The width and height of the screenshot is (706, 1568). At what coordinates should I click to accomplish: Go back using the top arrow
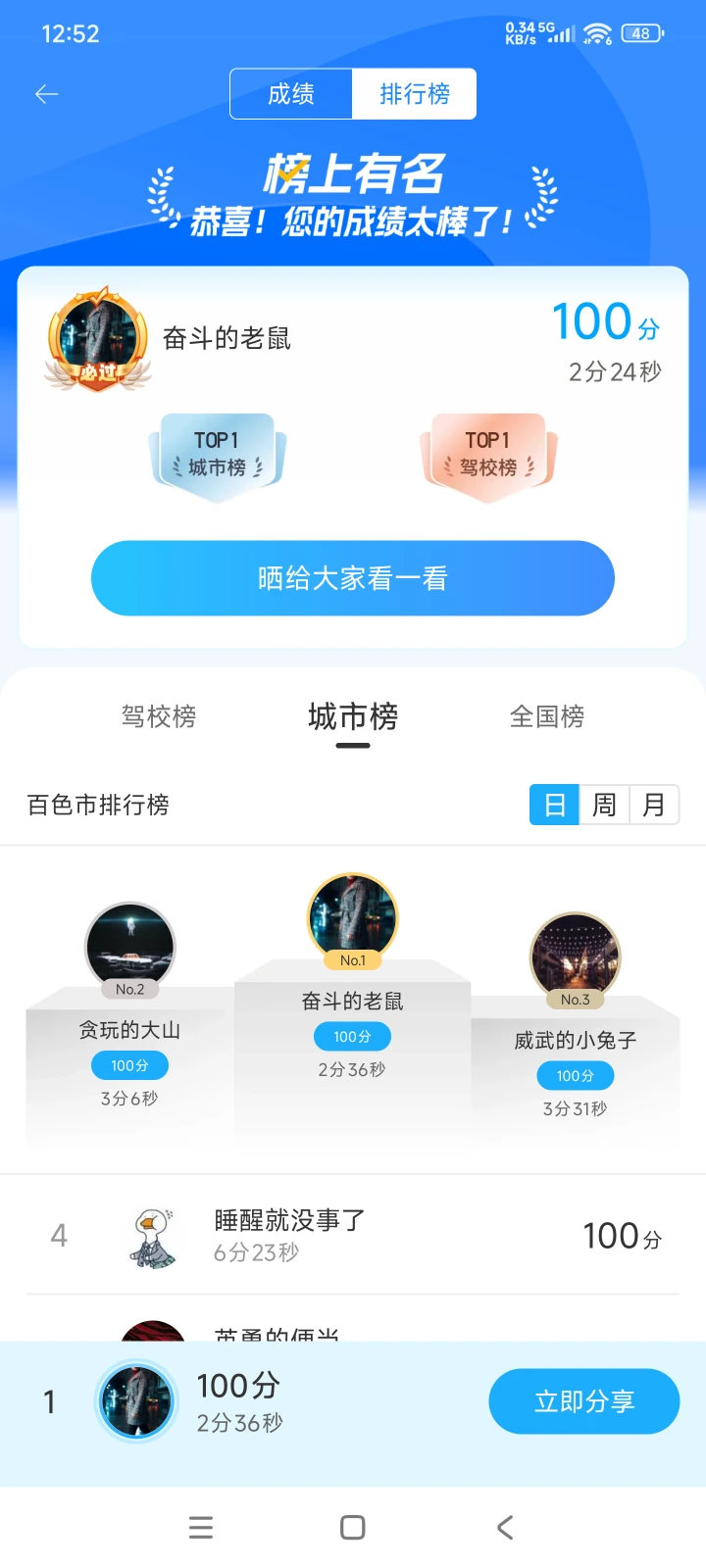pos(46,94)
